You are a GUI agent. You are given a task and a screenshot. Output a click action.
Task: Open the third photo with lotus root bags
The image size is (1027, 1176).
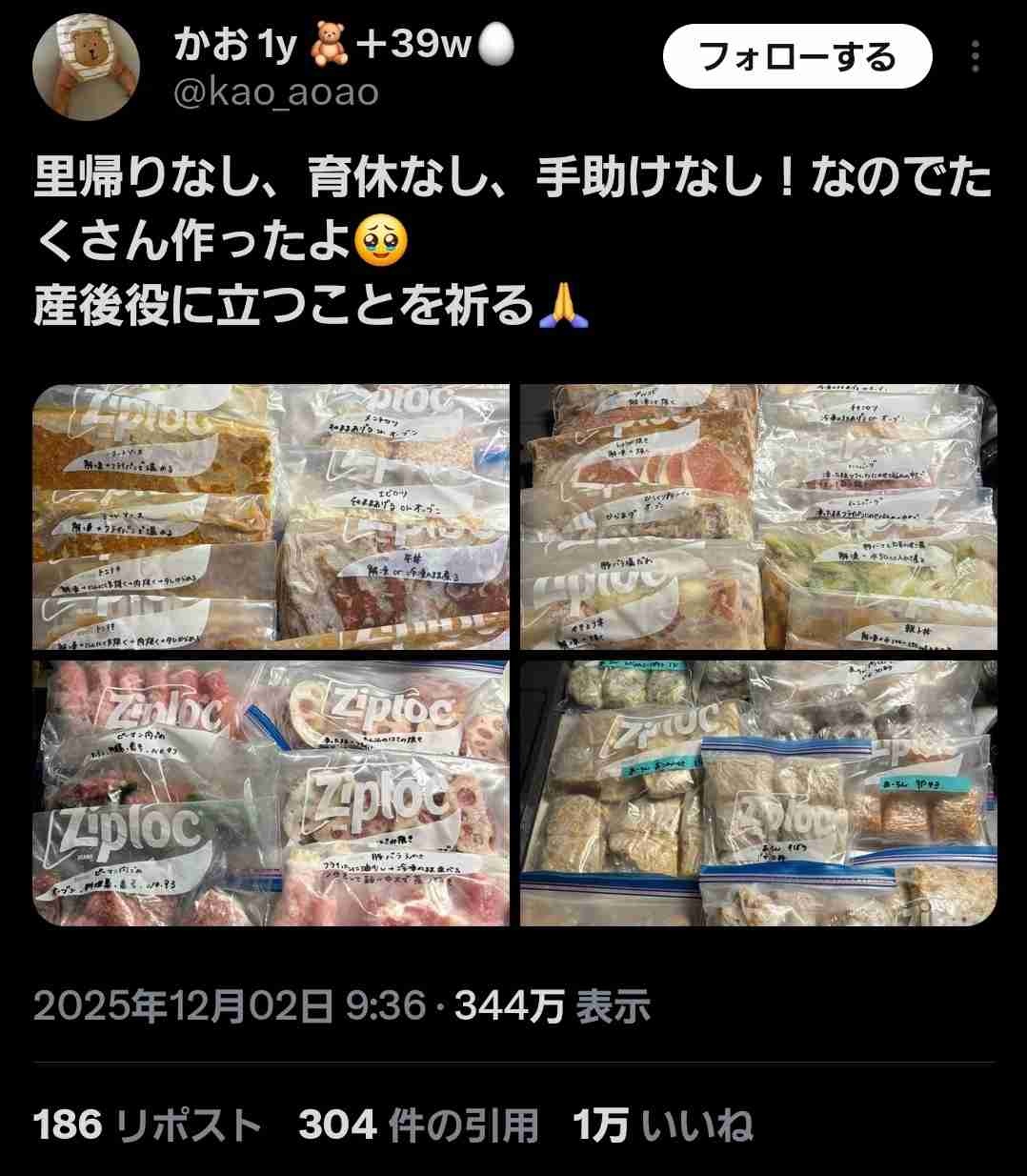[x=272, y=793]
